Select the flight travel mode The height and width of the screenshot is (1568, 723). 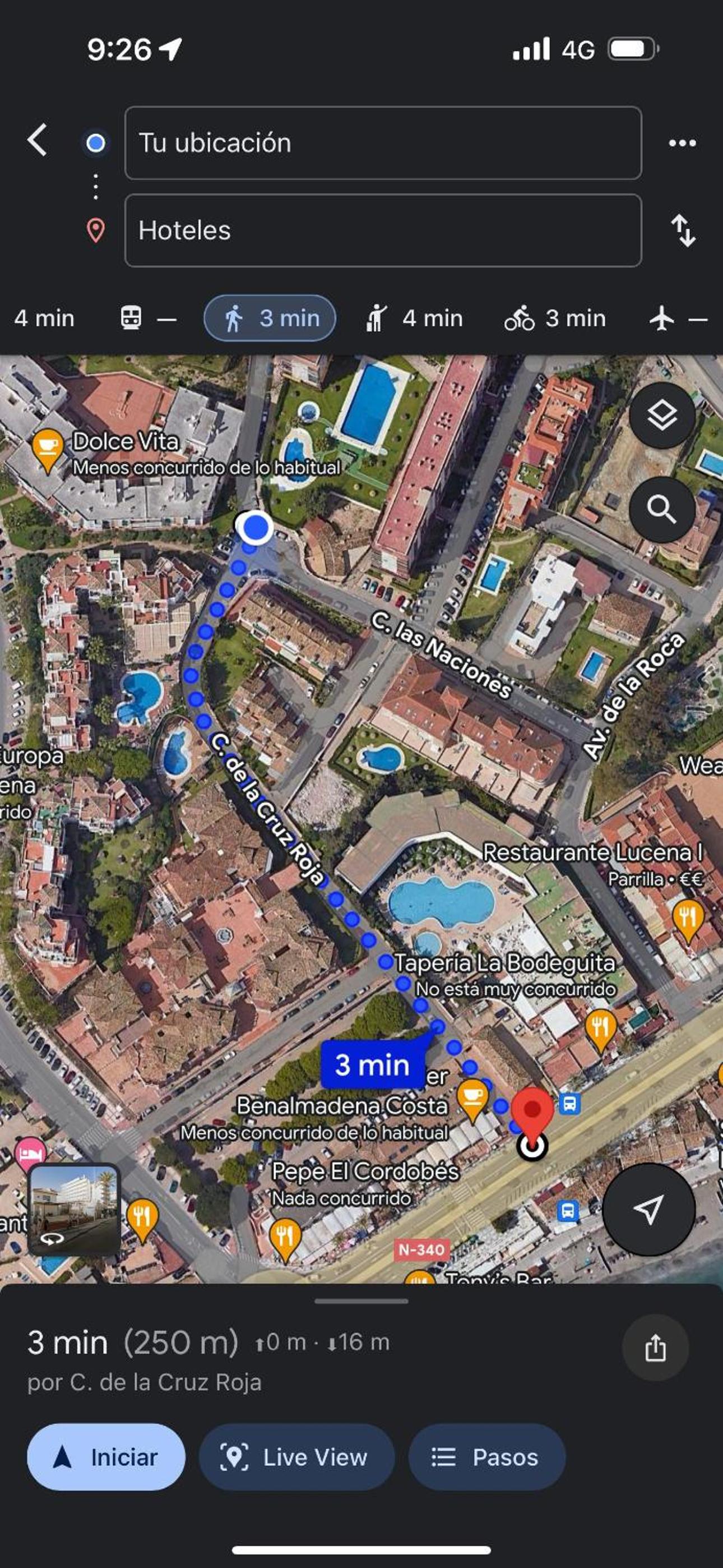tap(678, 319)
